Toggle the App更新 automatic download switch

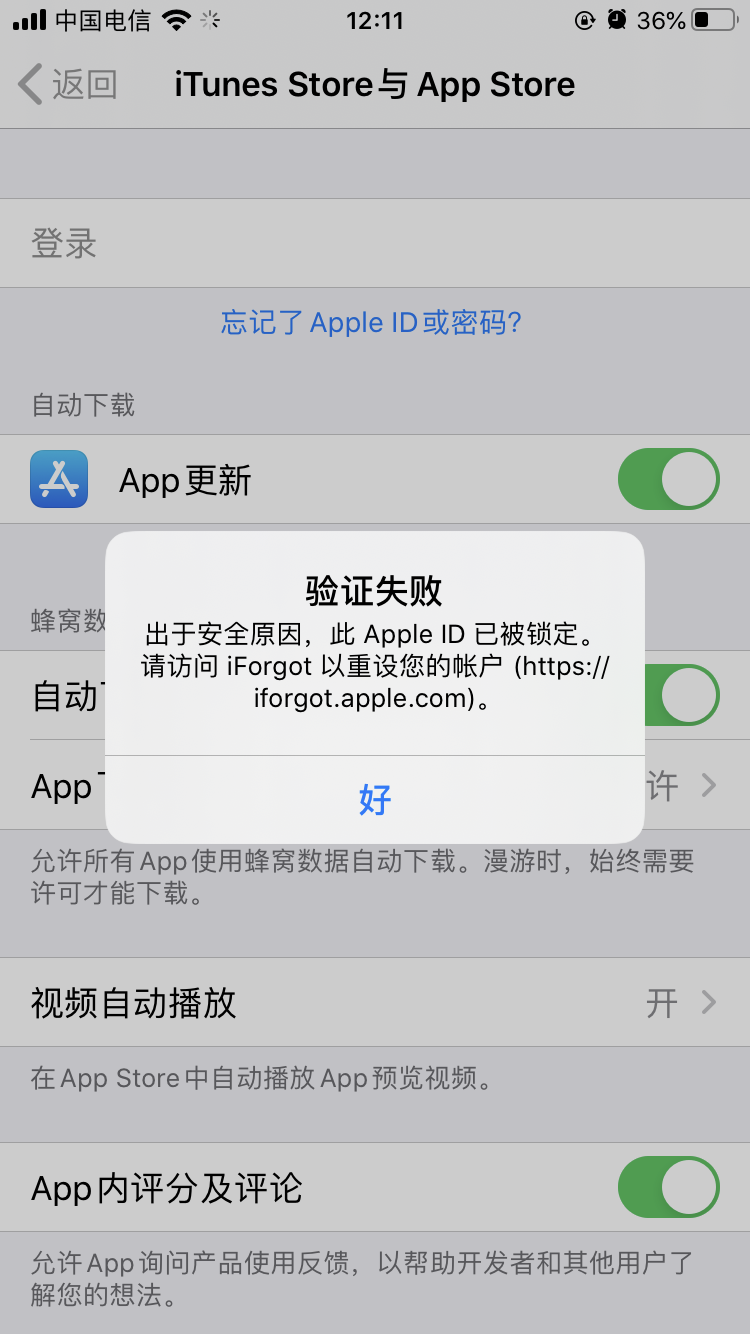pyautogui.click(x=668, y=480)
